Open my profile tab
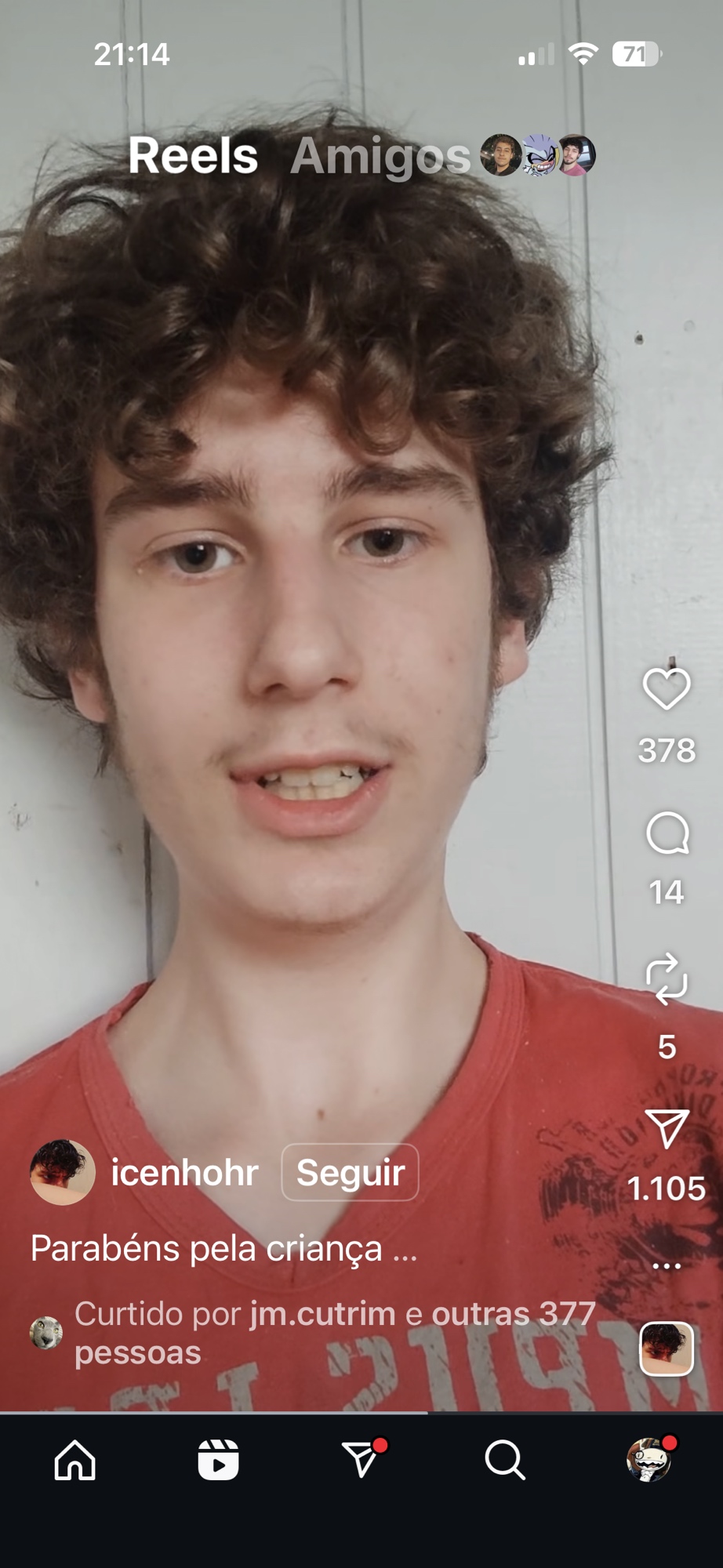Viewport: 723px width, 1568px height. click(x=649, y=1460)
